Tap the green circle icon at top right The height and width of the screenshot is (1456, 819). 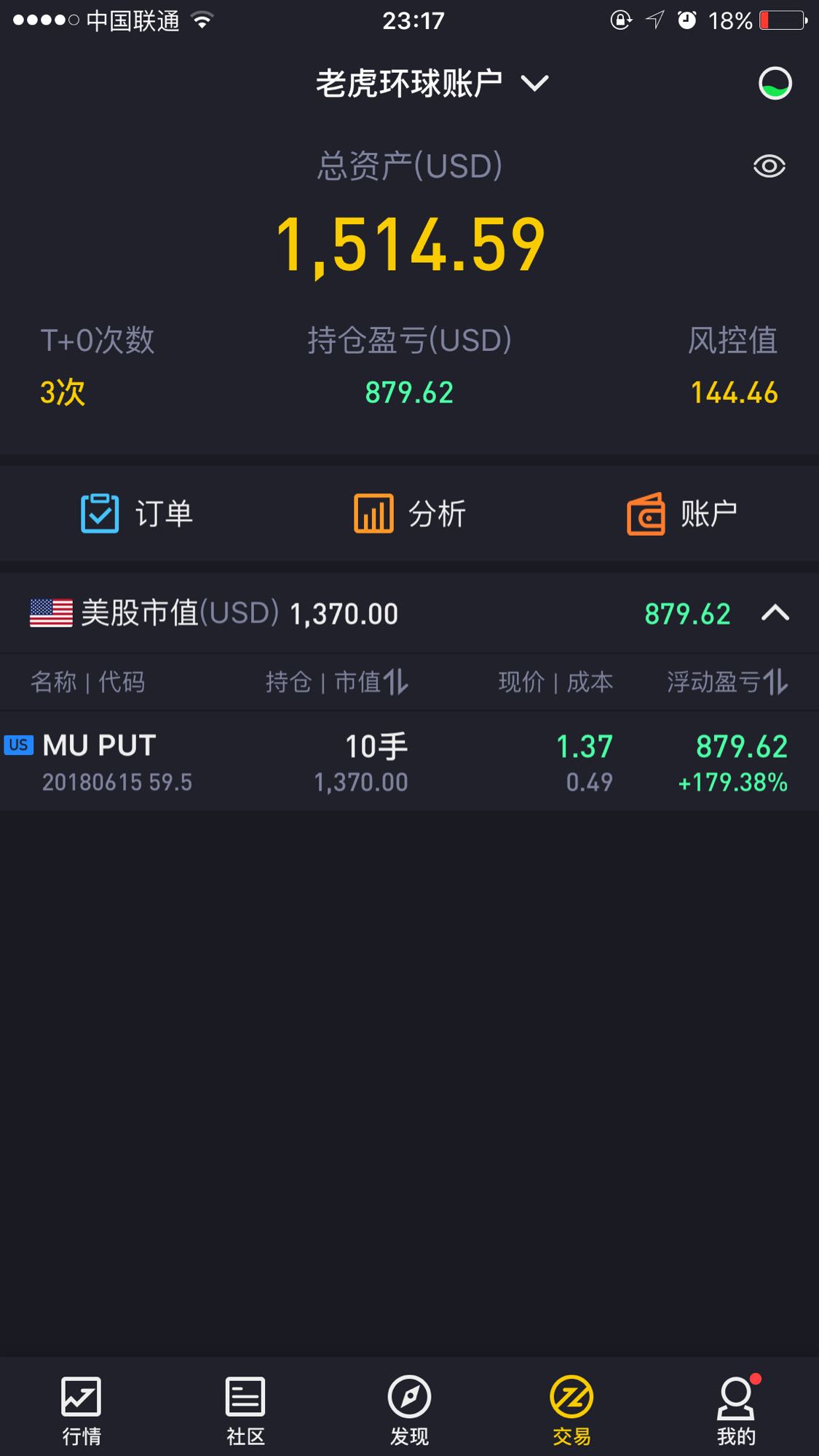[x=775, y=83]
